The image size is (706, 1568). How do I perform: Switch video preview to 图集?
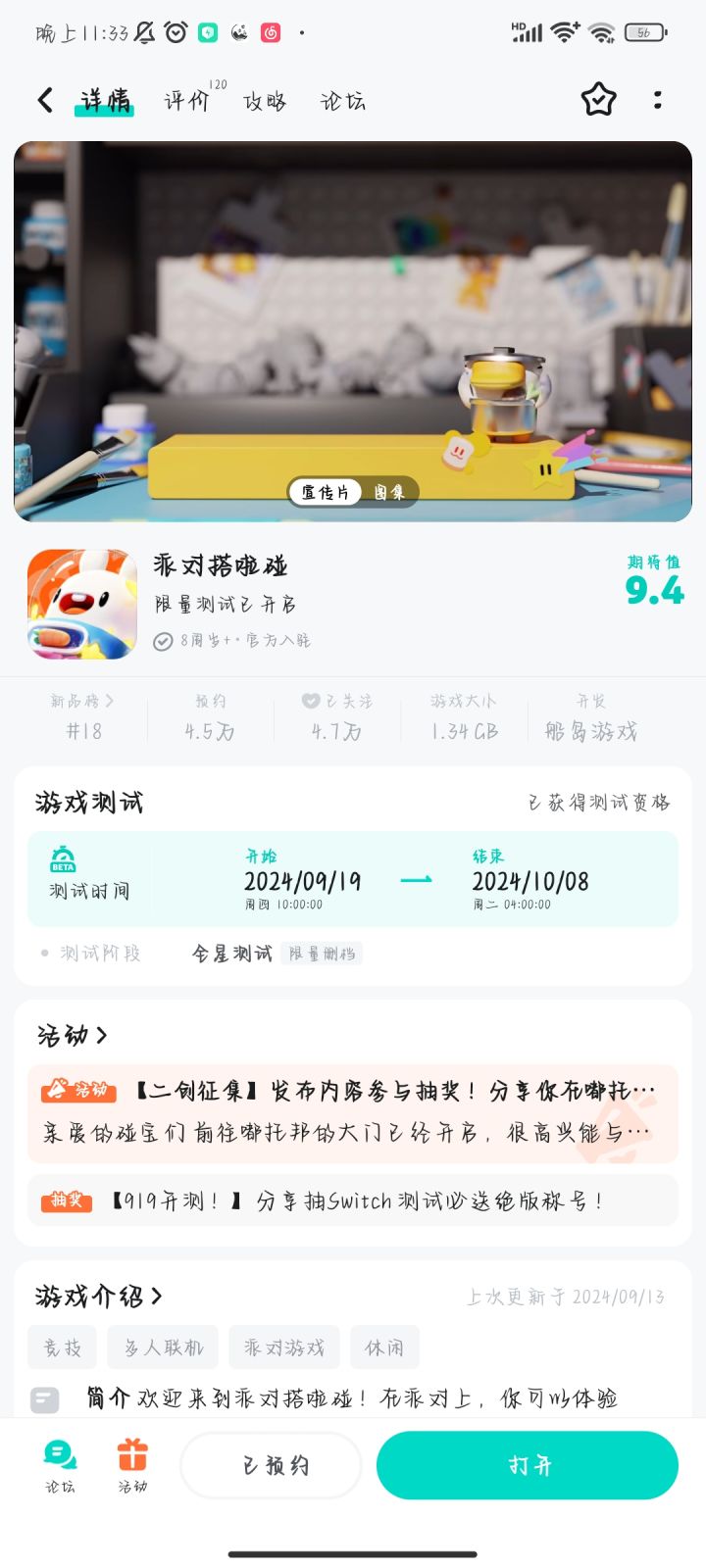(388, 492)
